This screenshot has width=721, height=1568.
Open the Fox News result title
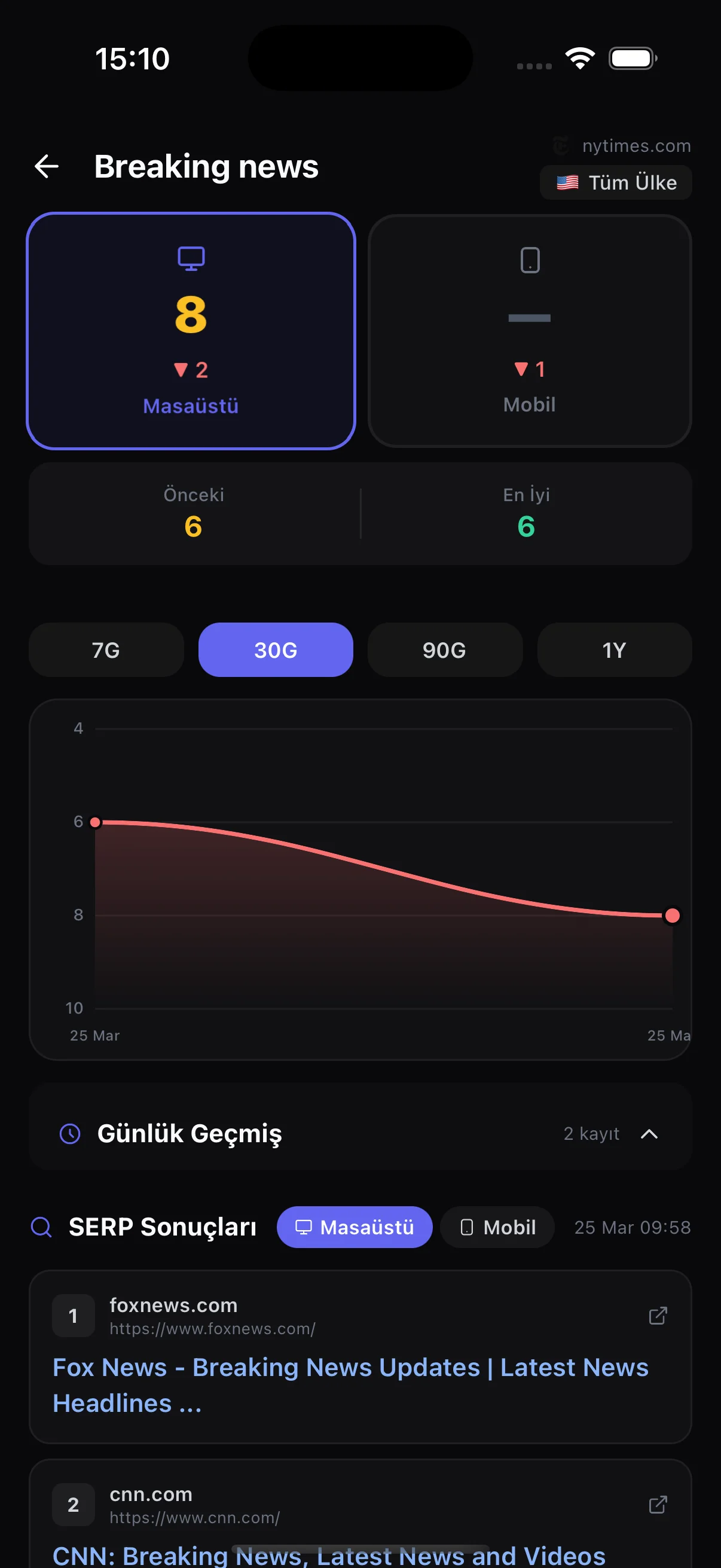tap(350, 1385)
